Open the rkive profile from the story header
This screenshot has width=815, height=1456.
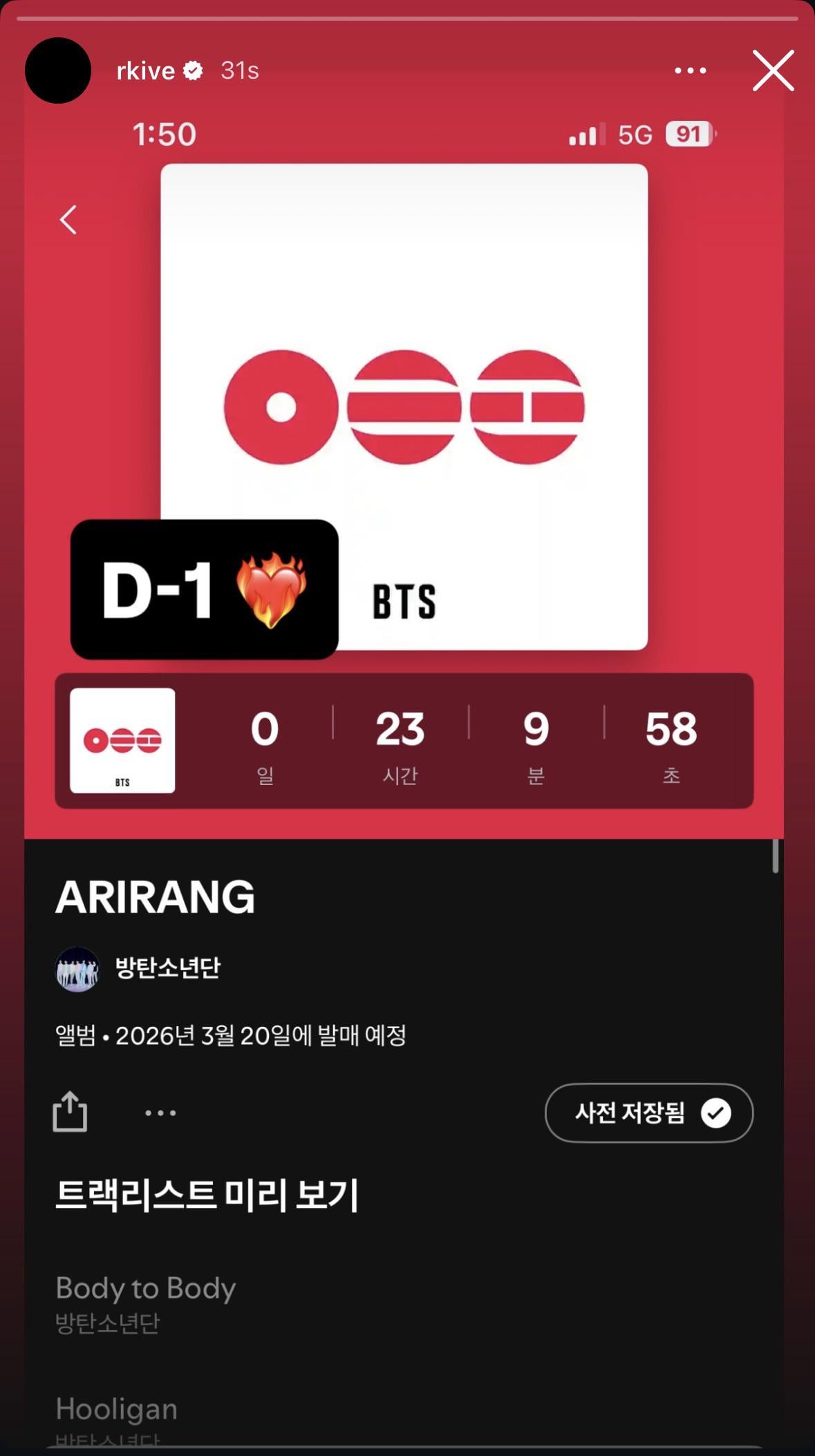pyautogui.click(x=147, y=69)
